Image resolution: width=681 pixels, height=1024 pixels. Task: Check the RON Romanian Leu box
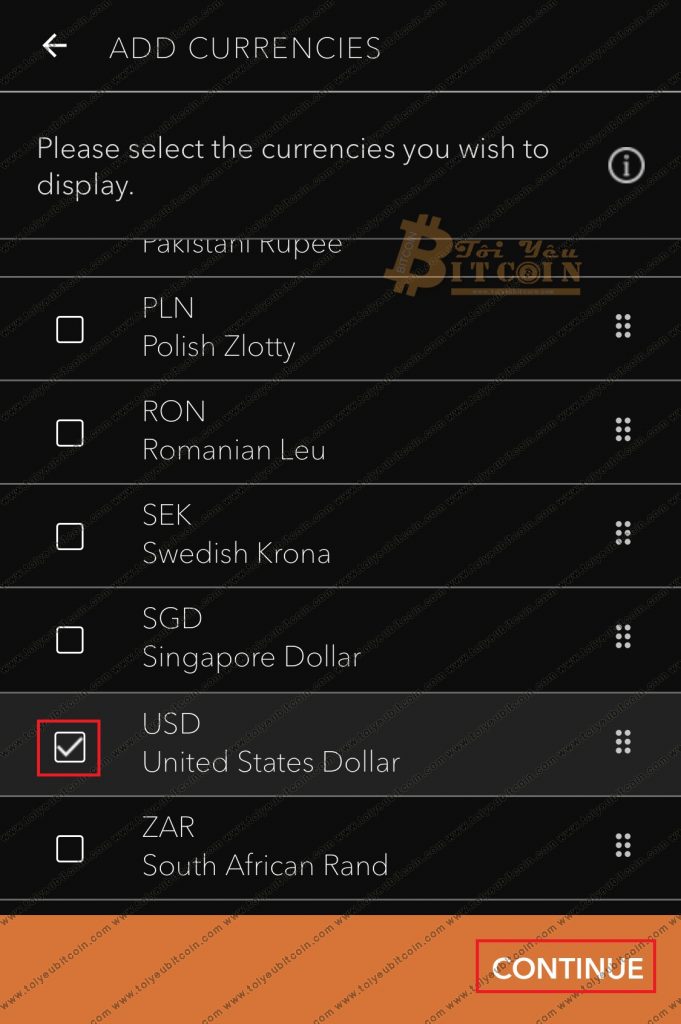click(70, 432)
